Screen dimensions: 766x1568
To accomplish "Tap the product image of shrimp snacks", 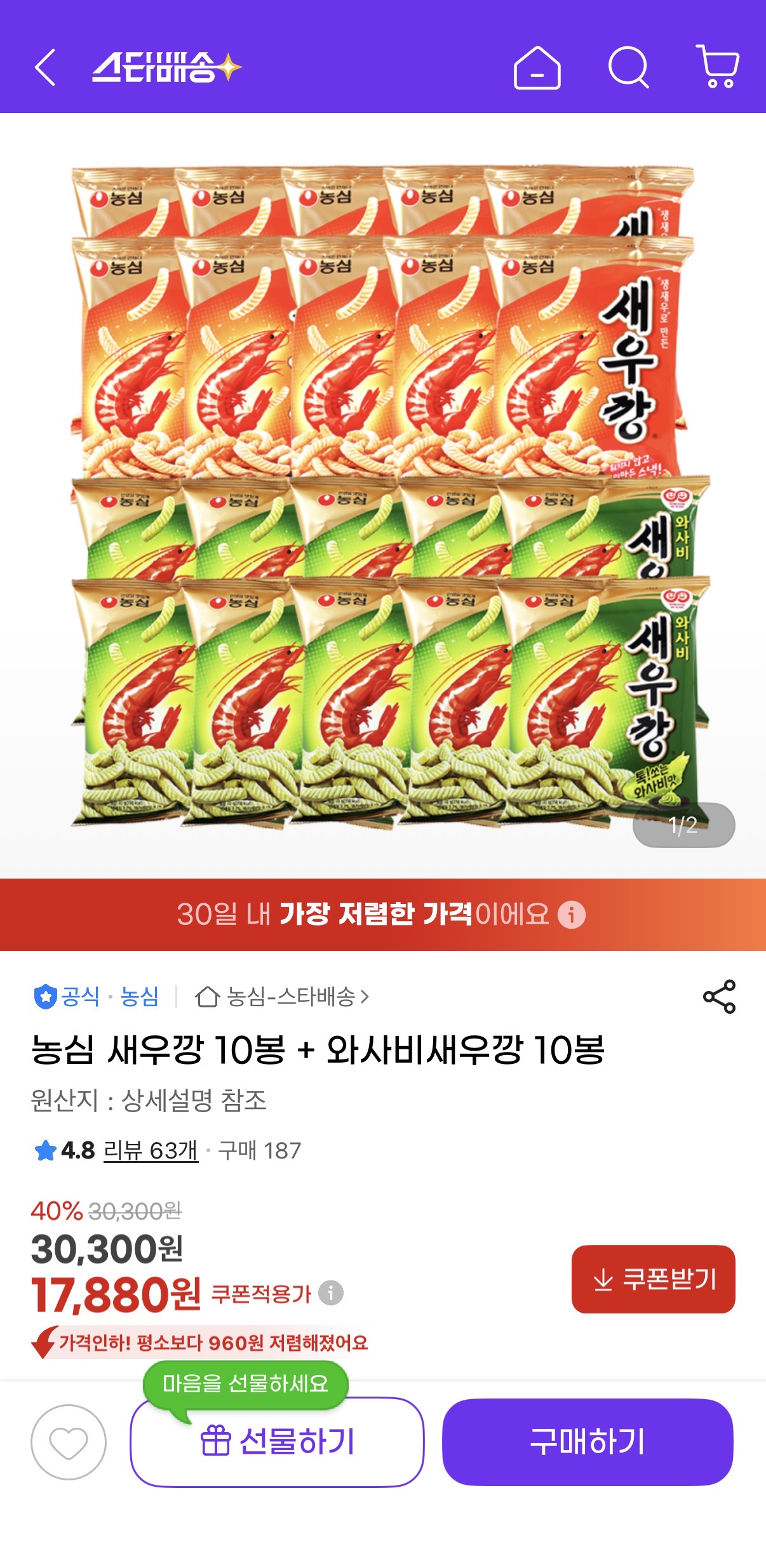I will click(383, 495).
